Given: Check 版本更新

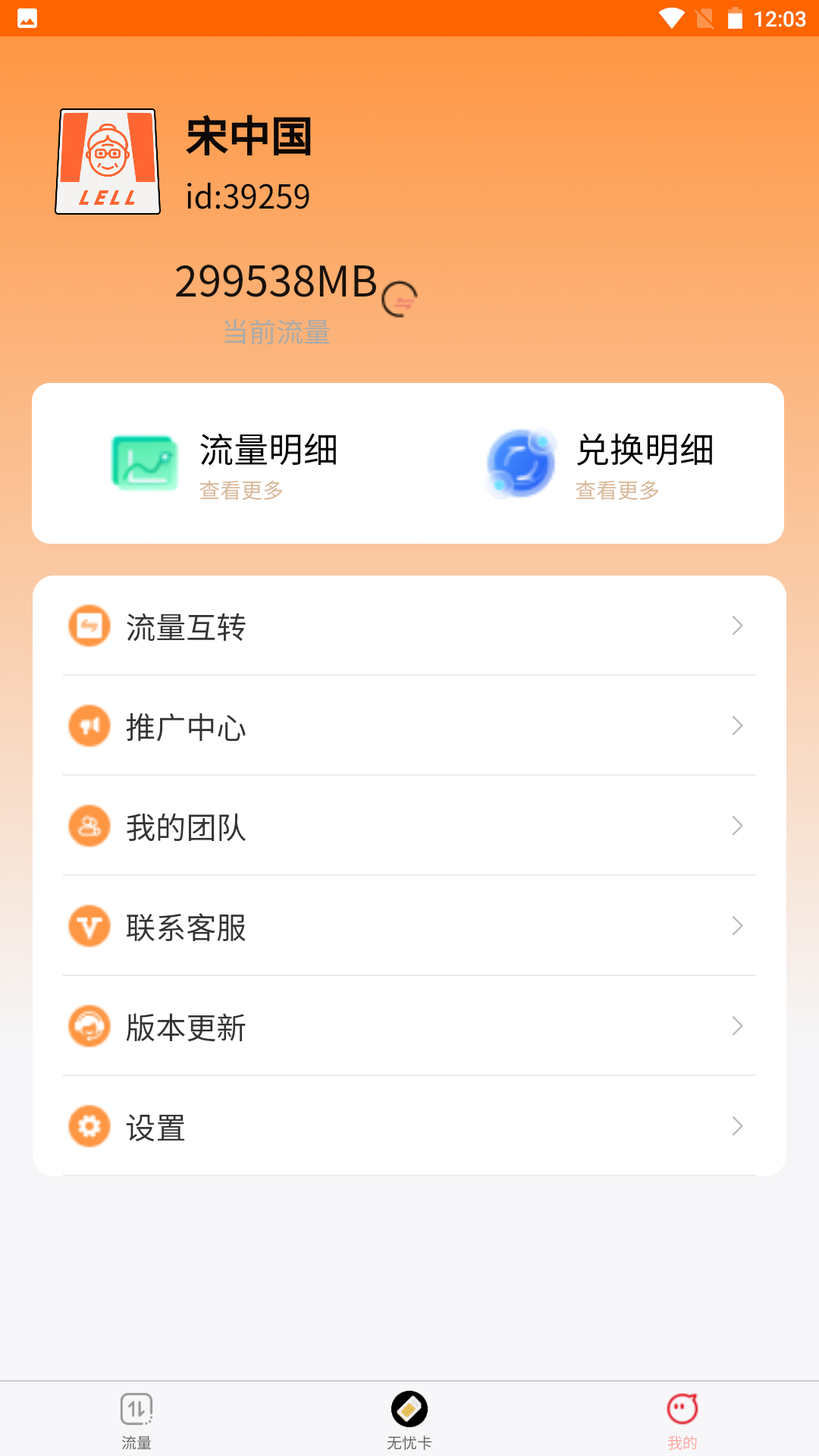Looking at the screenshot, I should pos(409,1027).
